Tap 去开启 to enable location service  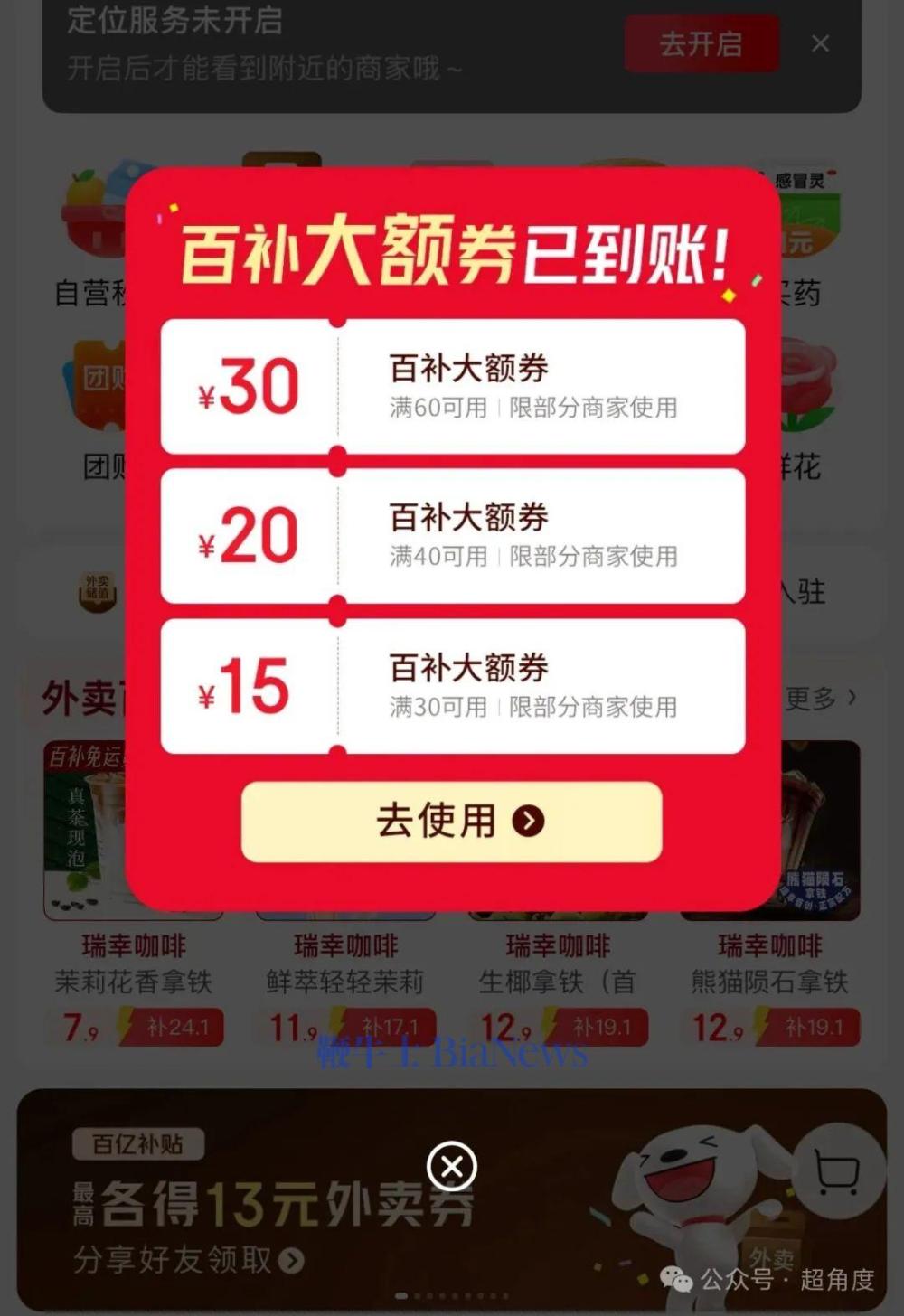[x=701, y=42]
